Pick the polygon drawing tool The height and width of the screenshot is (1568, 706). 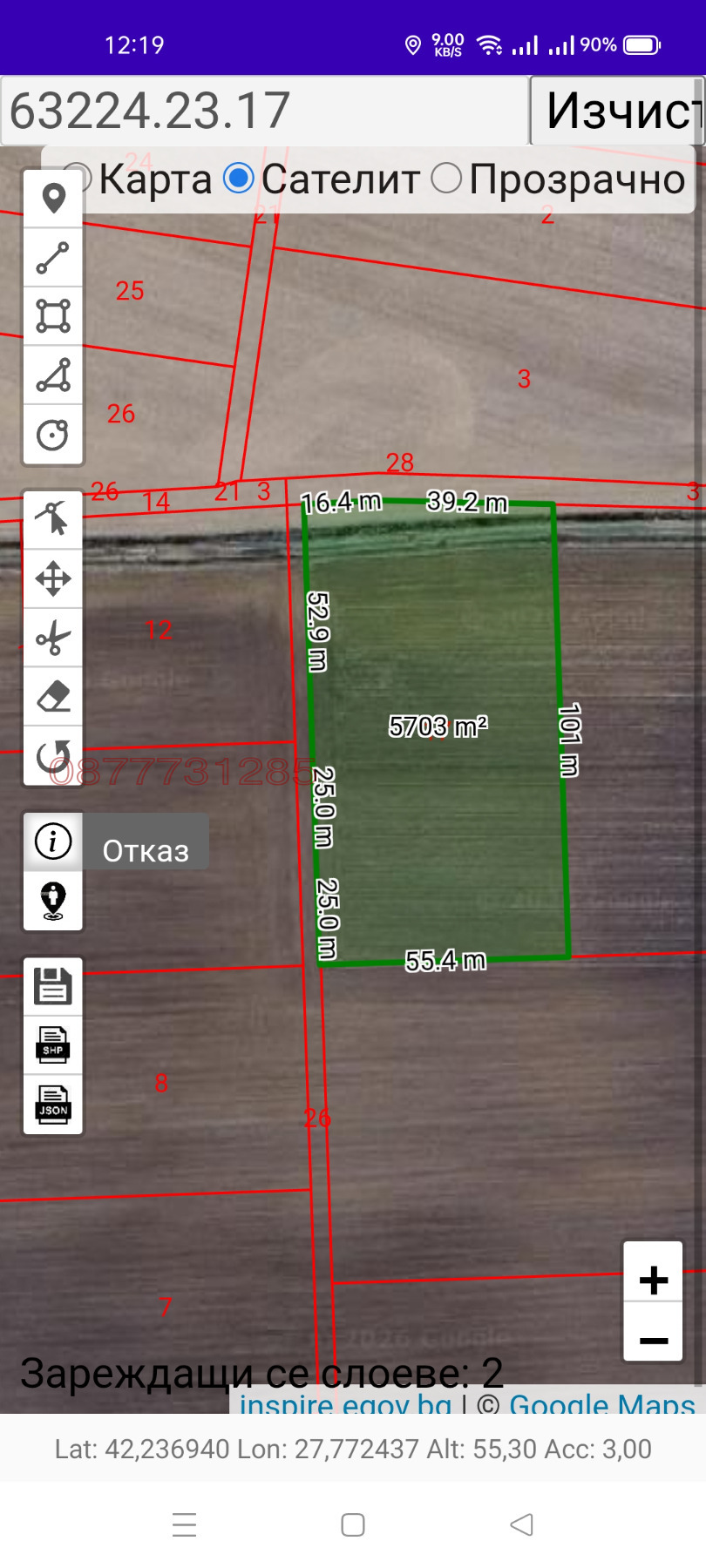(x=53, y=375)
